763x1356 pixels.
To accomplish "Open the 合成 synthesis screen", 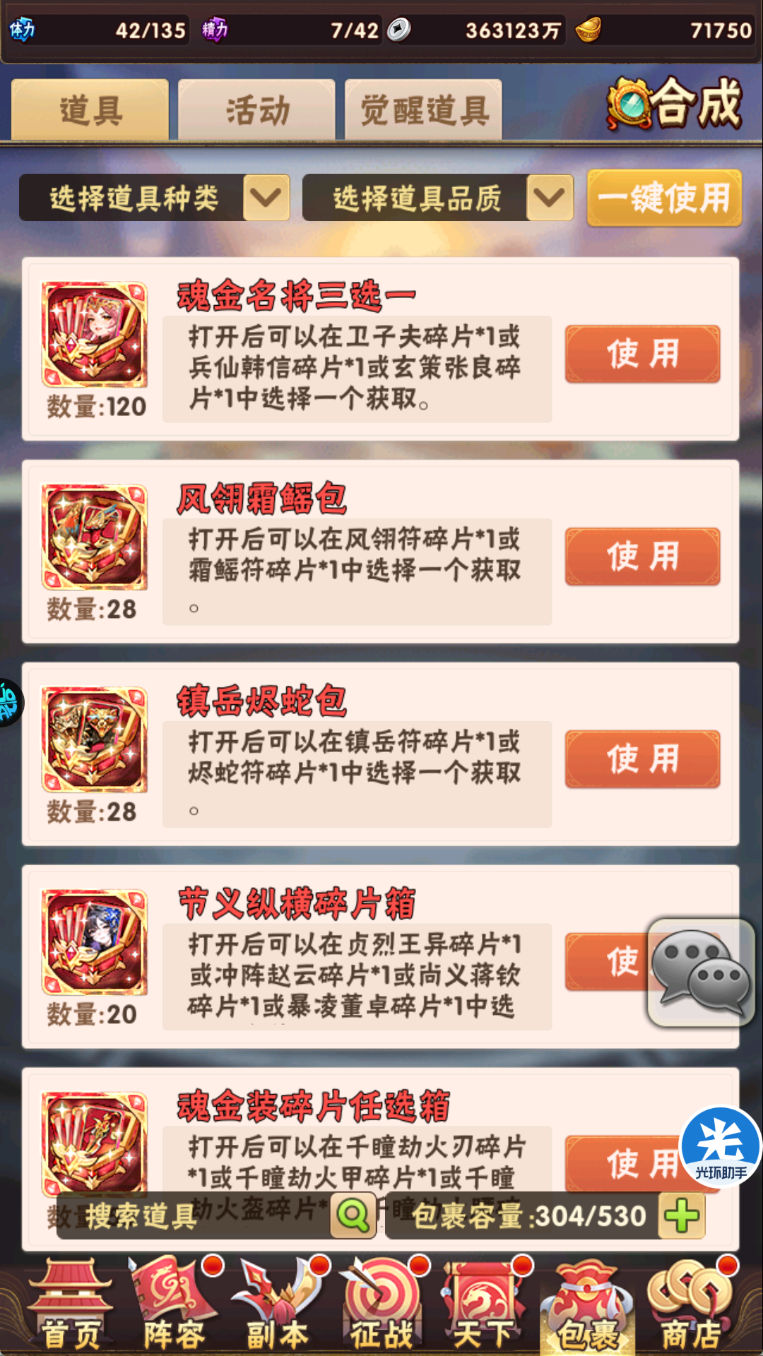I will pos(676,103).
